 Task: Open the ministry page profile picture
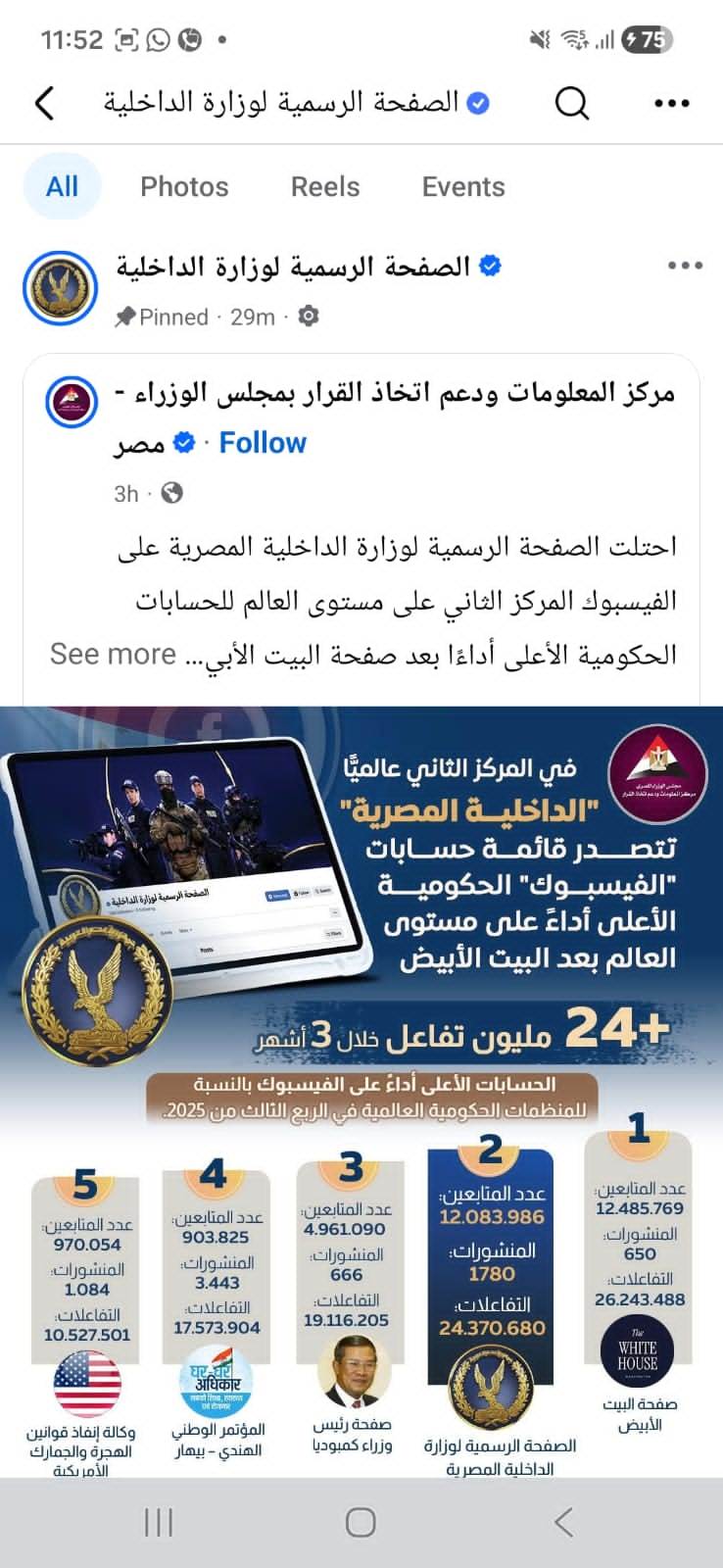pyautogui.click(x=61, y=288)
